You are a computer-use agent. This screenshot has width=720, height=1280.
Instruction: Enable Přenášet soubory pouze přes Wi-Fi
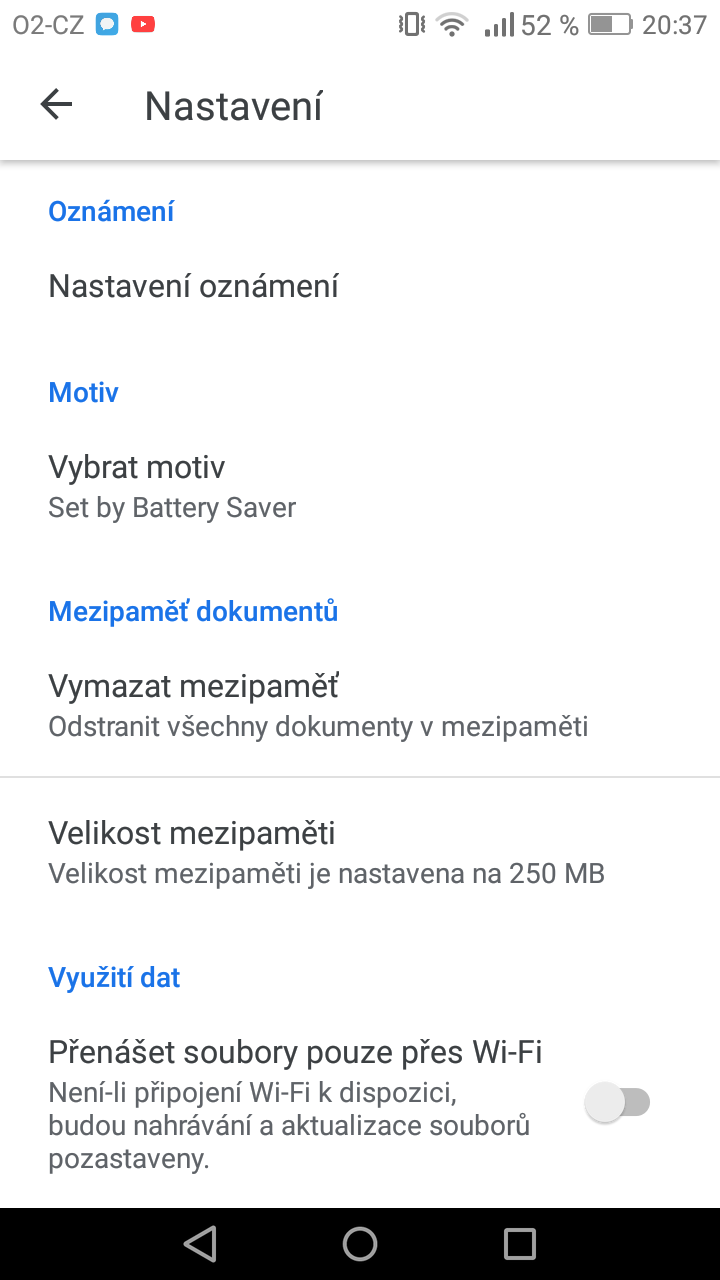(x=617, y=1103)
